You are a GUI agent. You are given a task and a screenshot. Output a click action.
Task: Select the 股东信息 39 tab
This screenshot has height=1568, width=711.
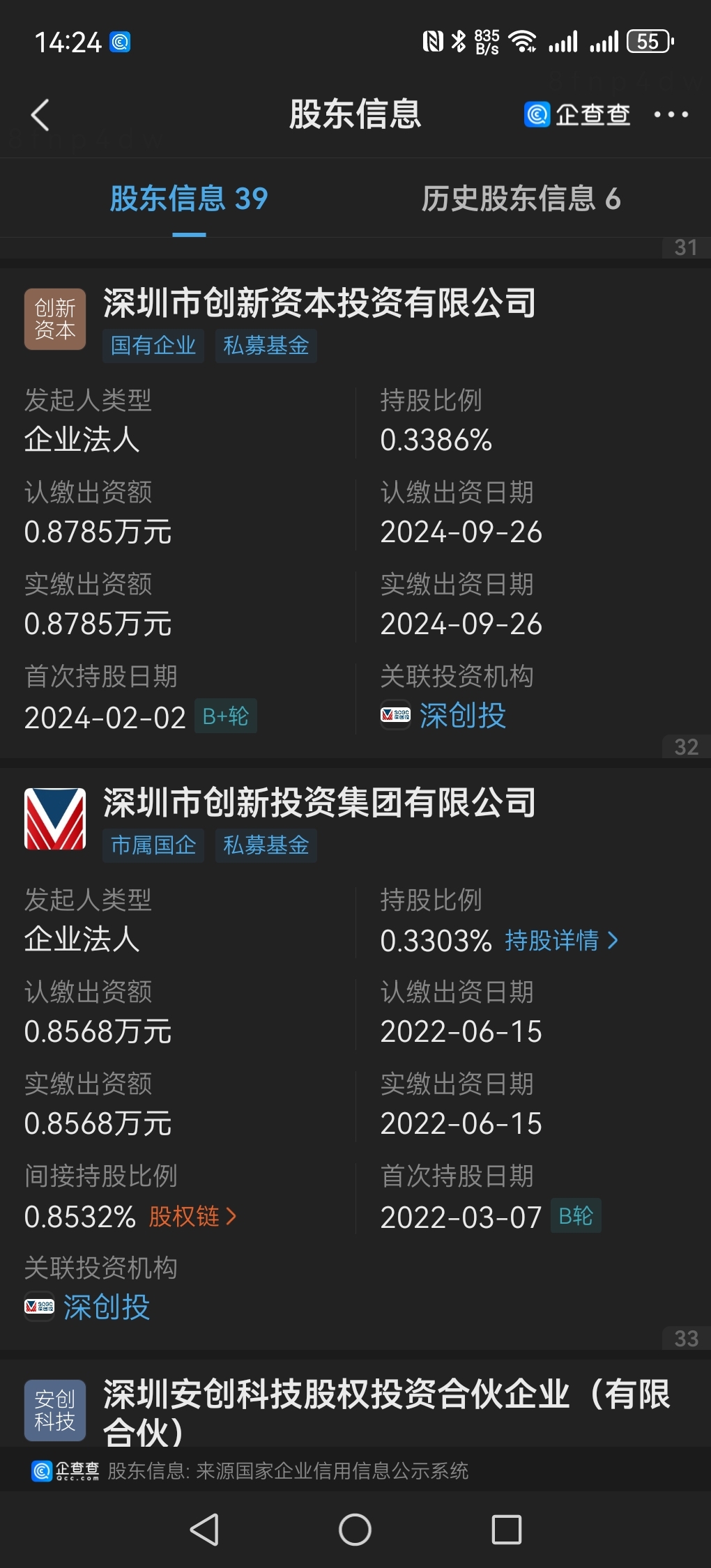189,199
